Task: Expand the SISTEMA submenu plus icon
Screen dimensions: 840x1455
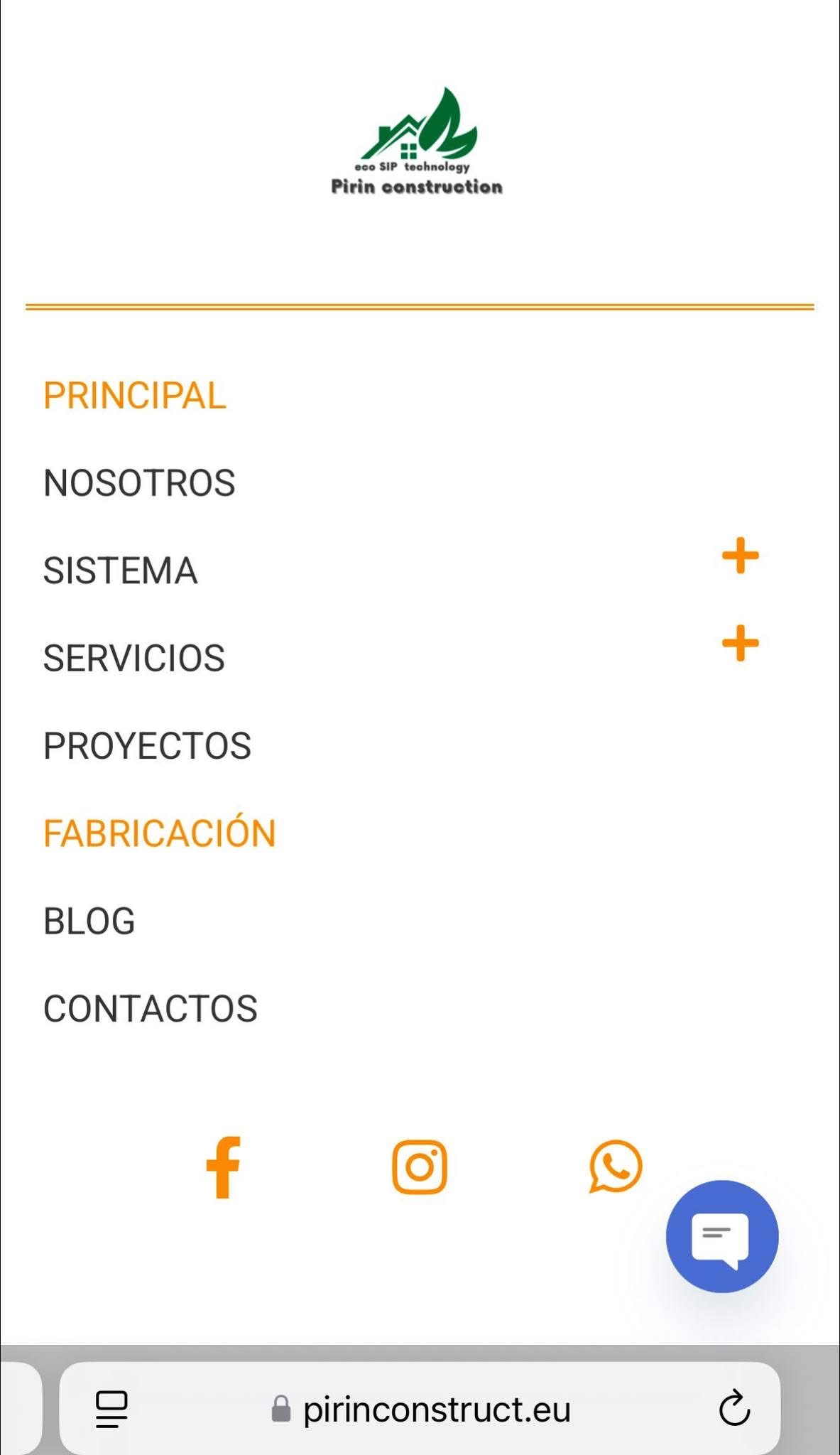Action: tap(740, 556)
